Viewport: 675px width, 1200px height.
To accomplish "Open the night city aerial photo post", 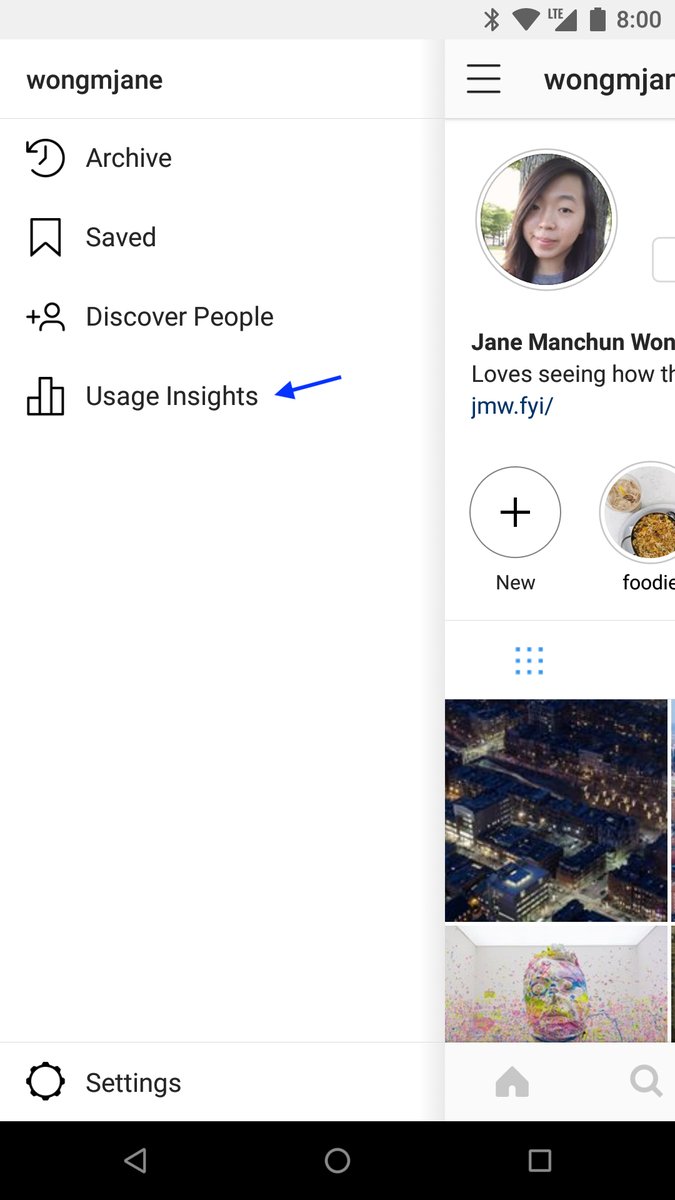I will pos(556,810).
